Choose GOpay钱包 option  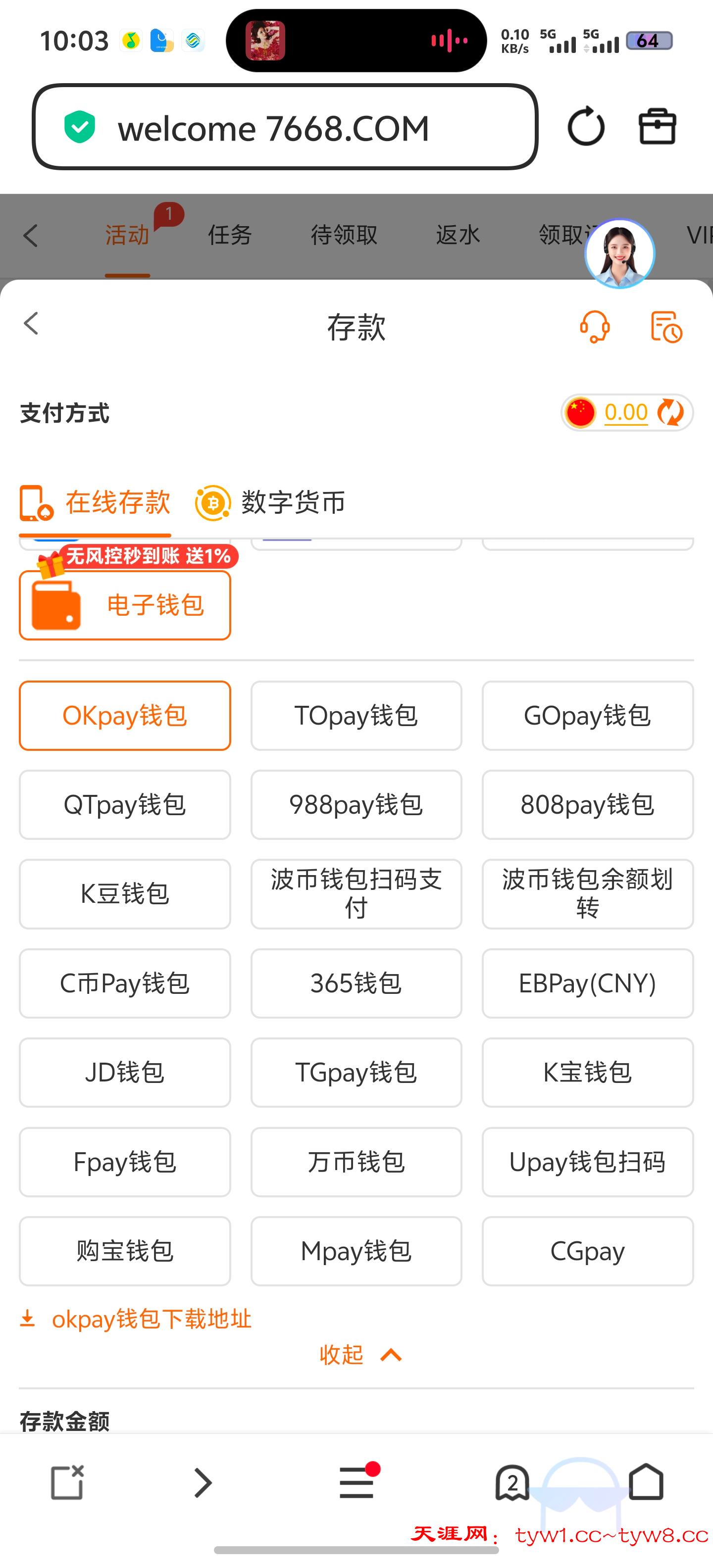(x=588, y=716)
